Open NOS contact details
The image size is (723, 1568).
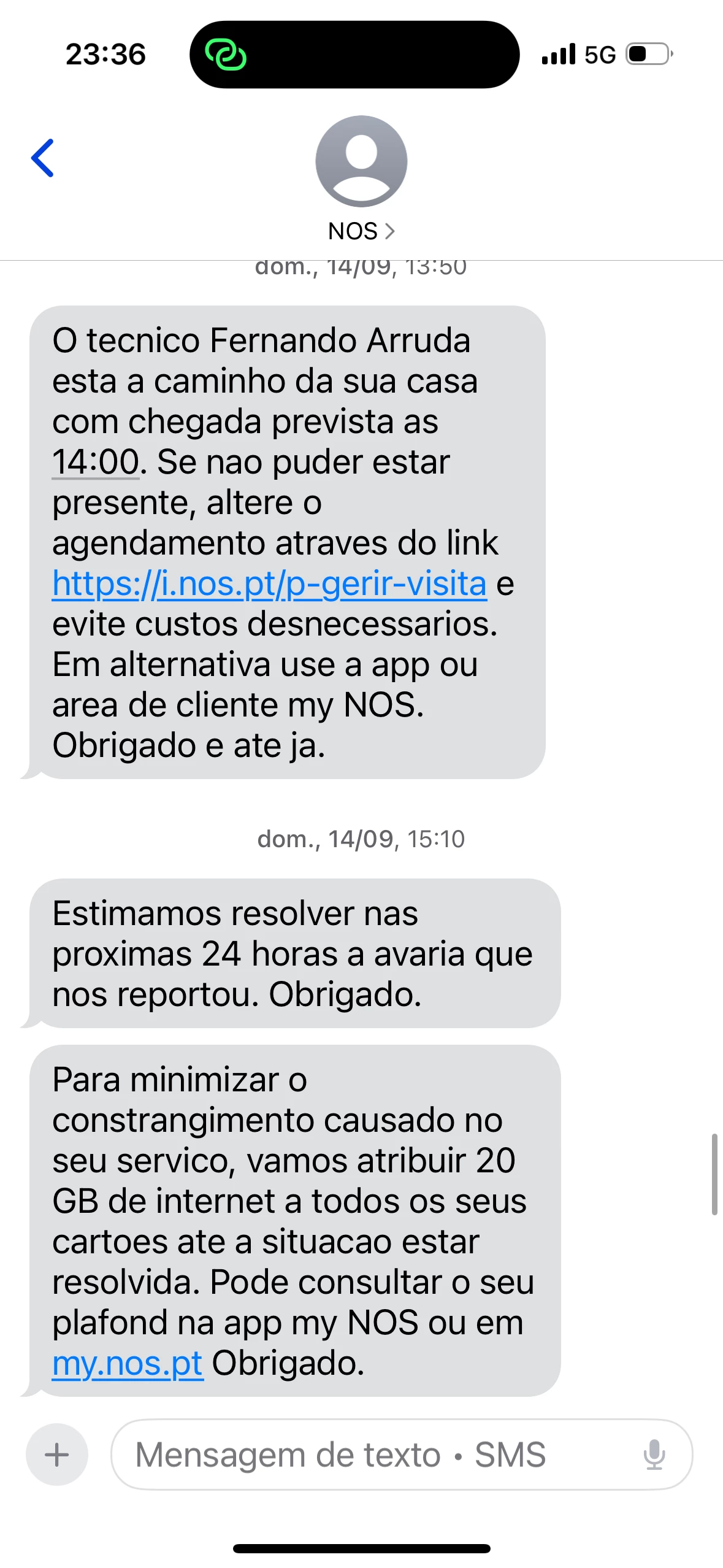point(361,231)
